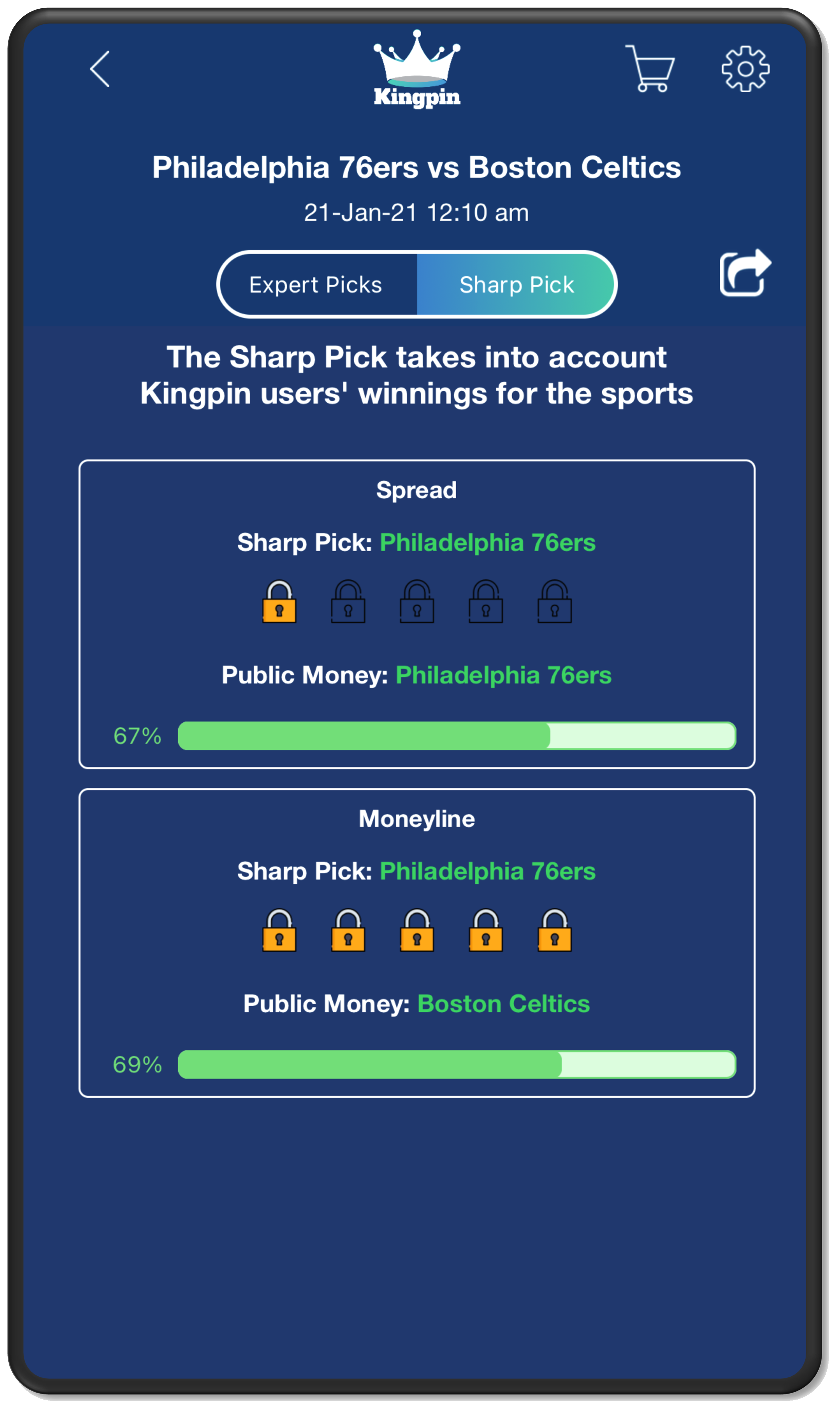Select the Sharp Pick tab
The image size is (840, 1412).
click(516, 285)
